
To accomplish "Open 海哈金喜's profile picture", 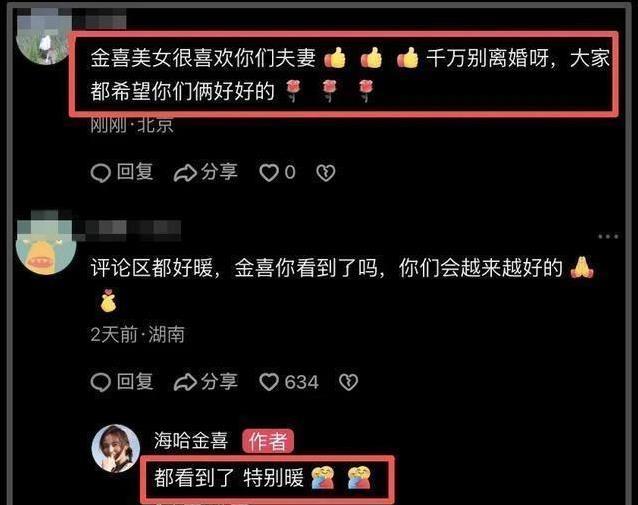I will [116, 448].
